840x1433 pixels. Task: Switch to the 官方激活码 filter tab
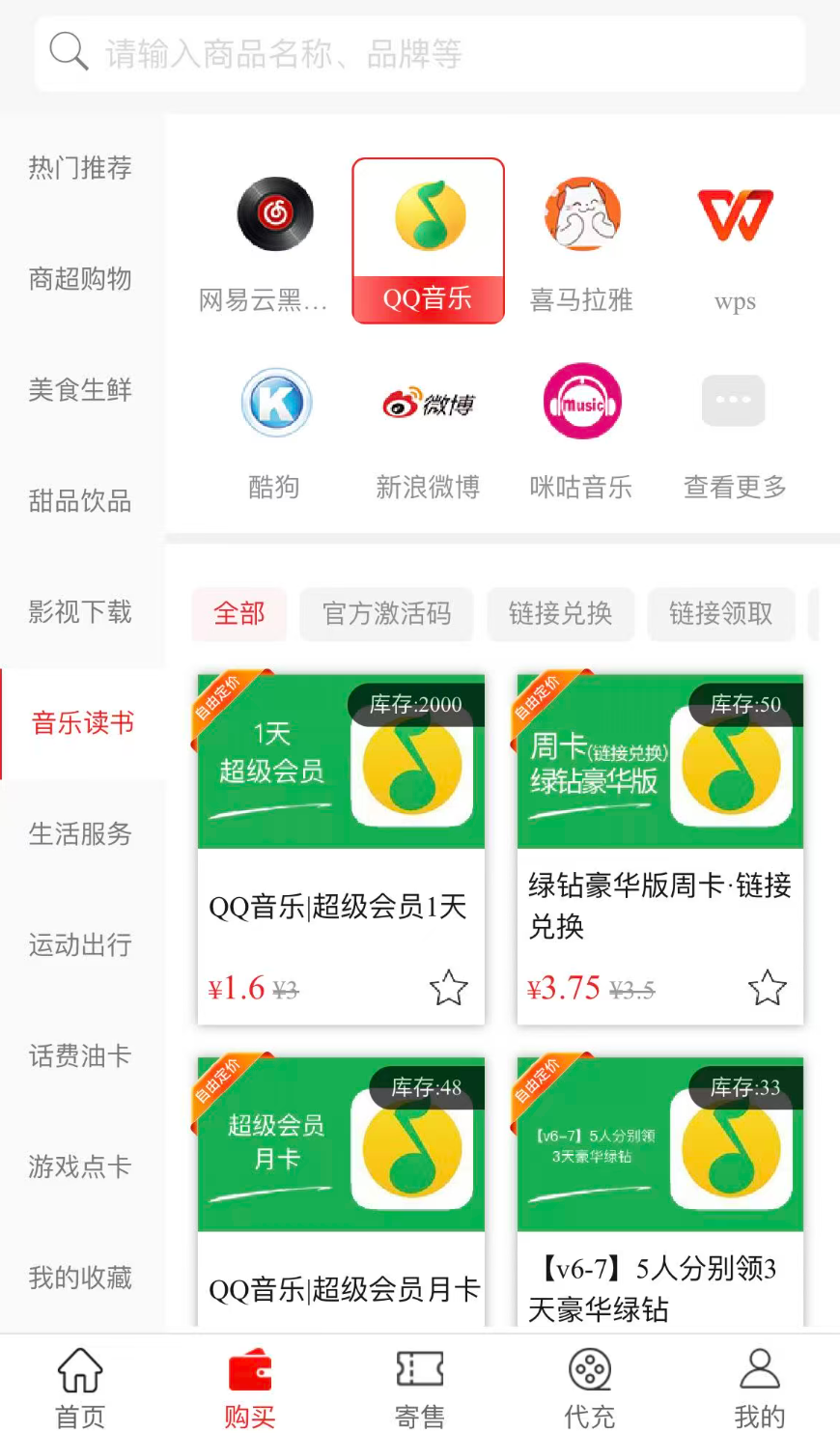[x=386, y=615]
